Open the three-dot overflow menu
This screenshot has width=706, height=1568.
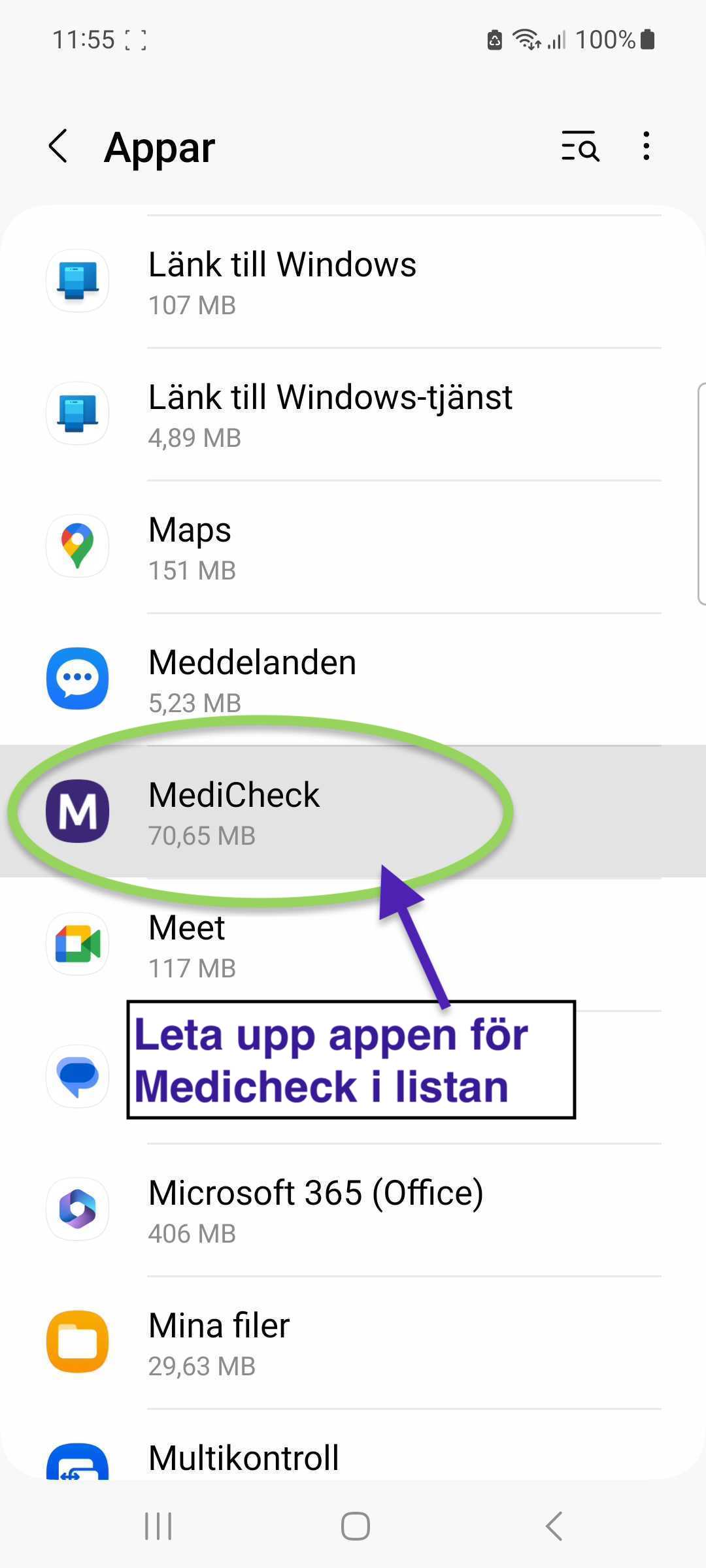click(x=646, y=146)
